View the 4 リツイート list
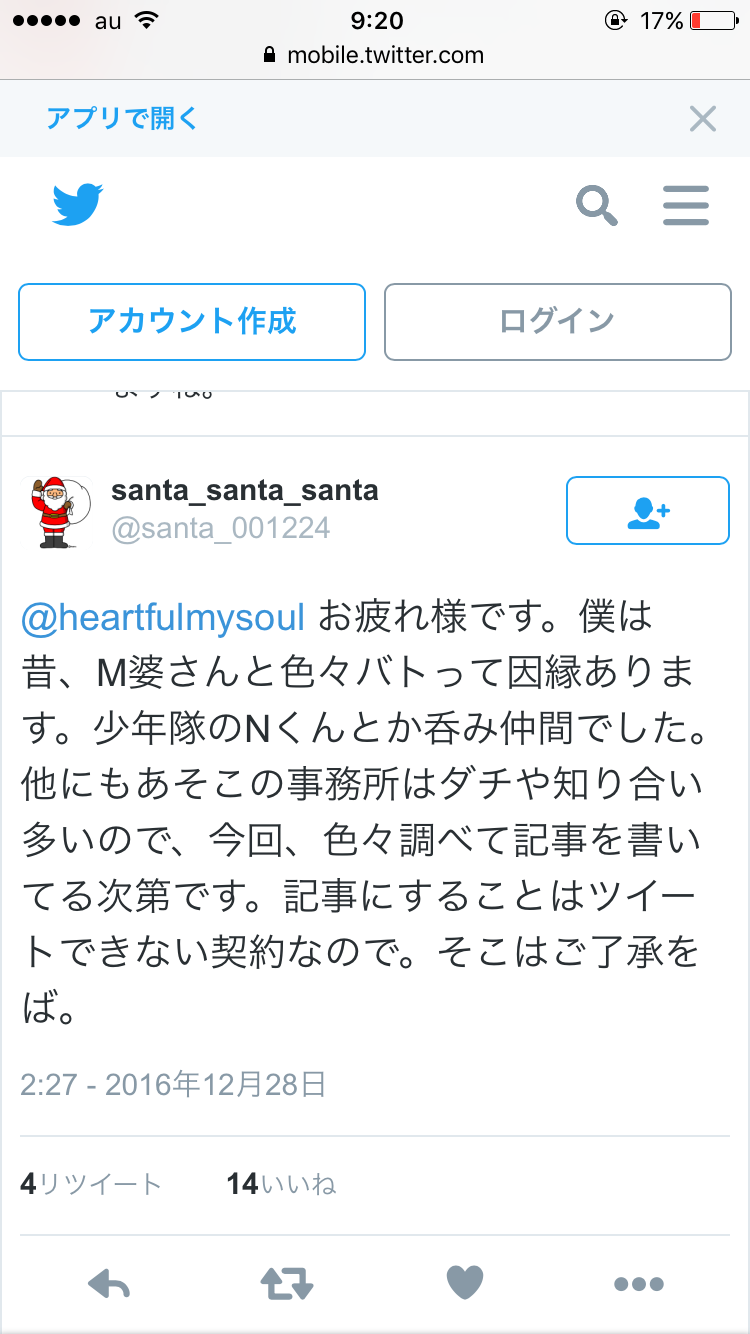The height and width of the screenshot is (1334, 750). click(x=91, y=1184)
